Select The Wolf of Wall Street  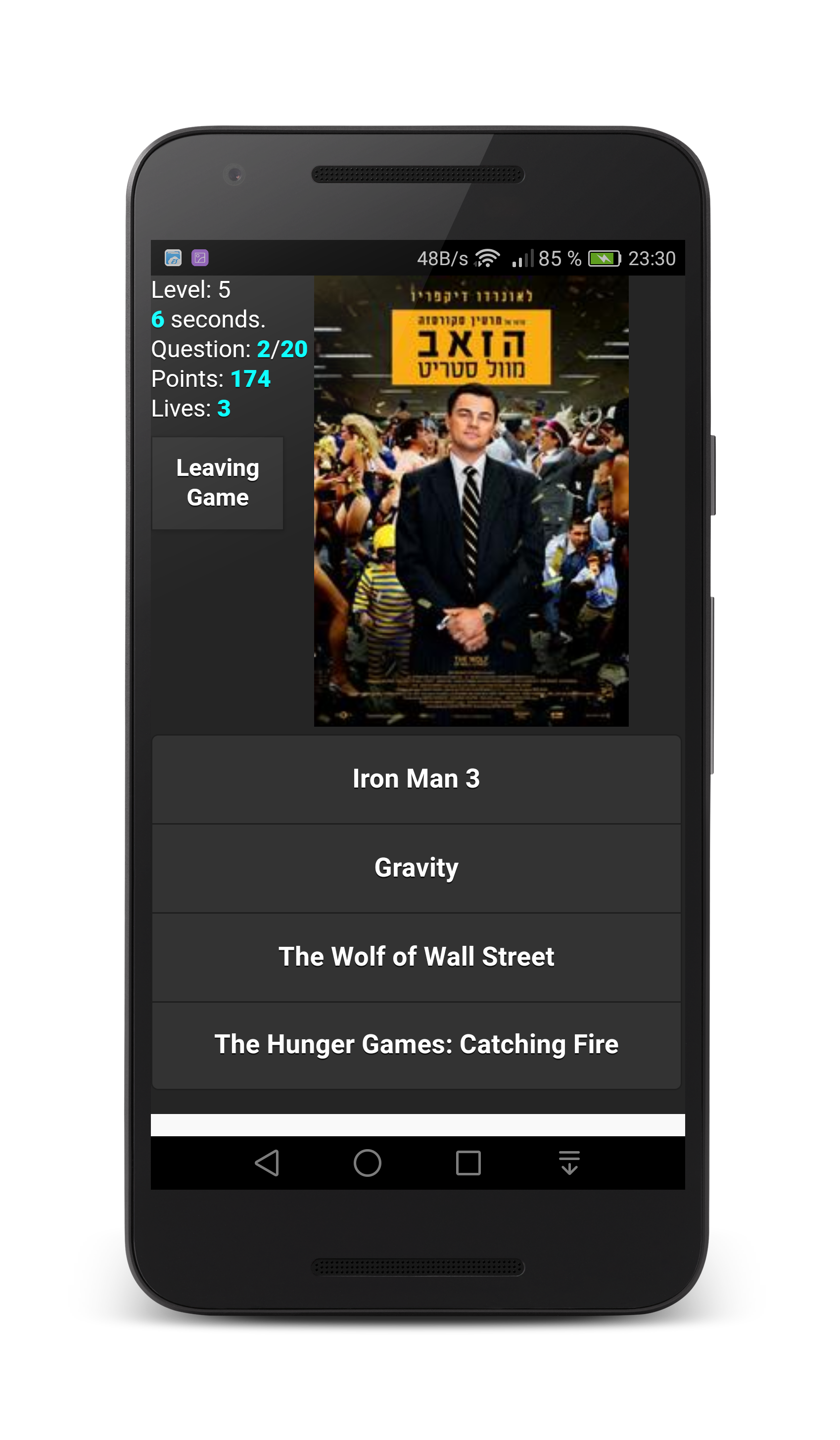[x=416, y=957]
